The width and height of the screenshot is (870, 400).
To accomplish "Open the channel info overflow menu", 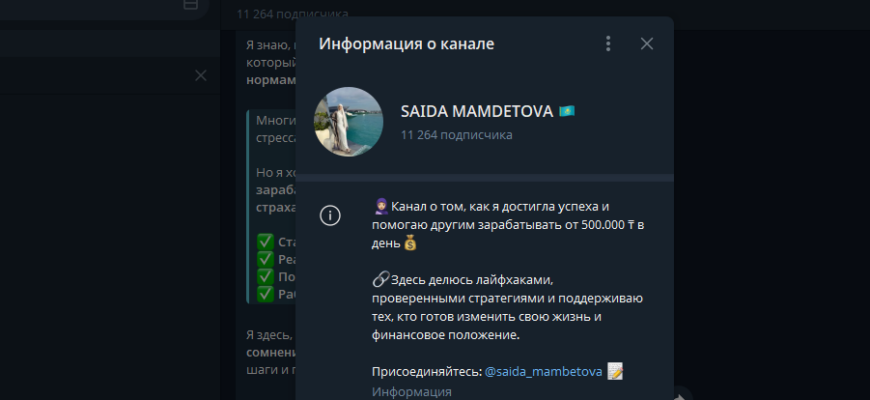I will (x=608, y=44).
